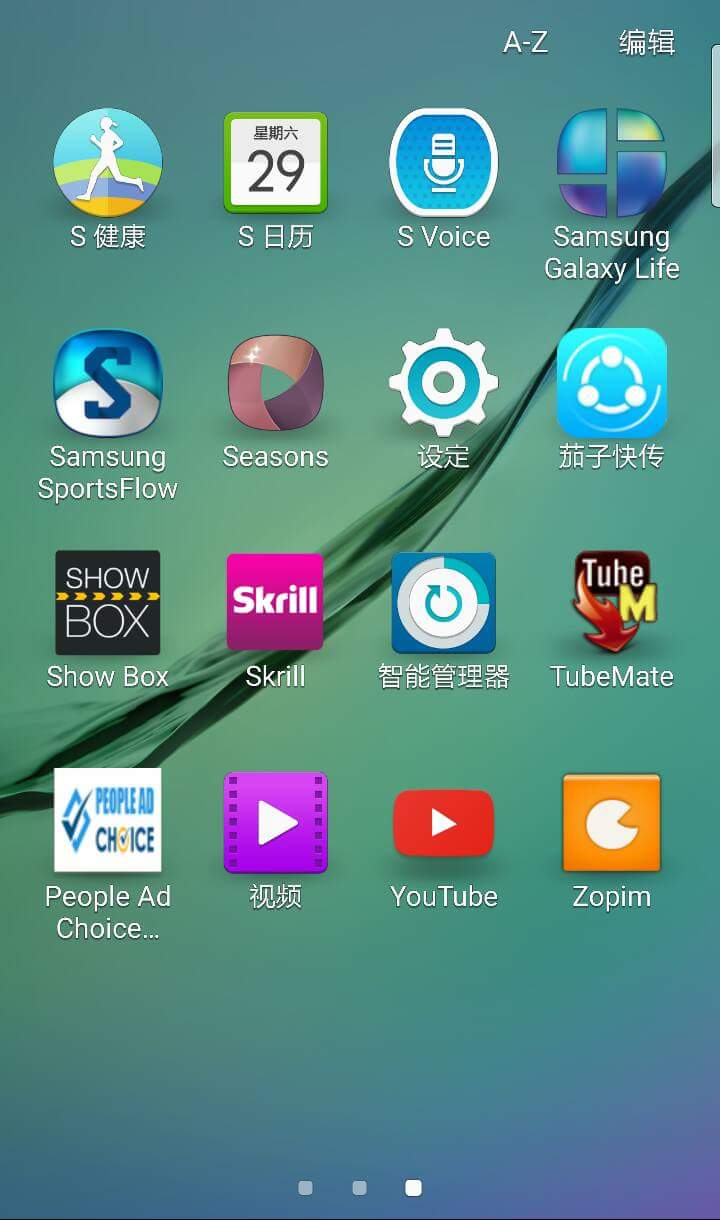Open the Seasons app
The height and width of the screenshot is (1220, 720).
coord(275,383)
